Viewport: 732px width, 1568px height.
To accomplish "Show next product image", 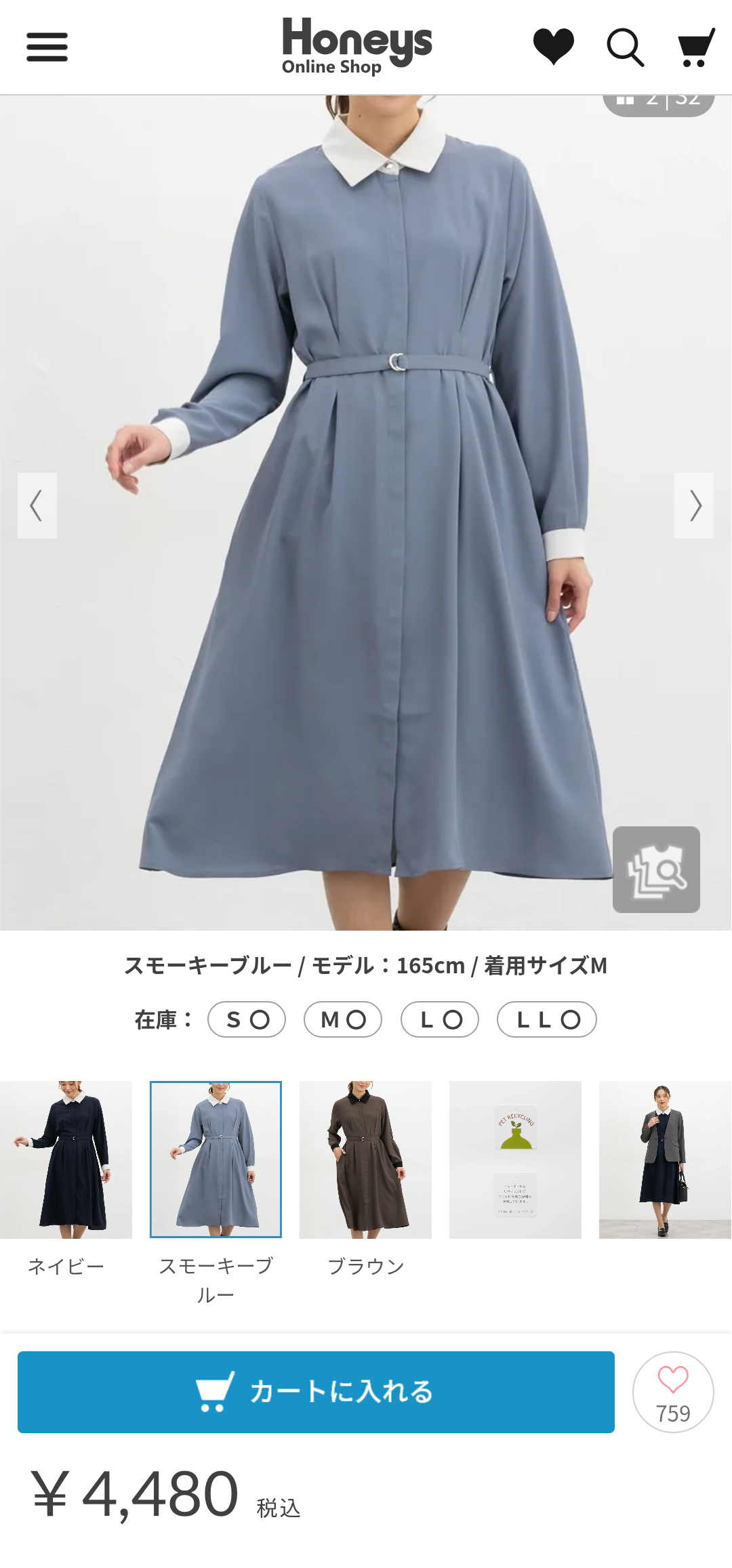I will [x=693, y=505].
